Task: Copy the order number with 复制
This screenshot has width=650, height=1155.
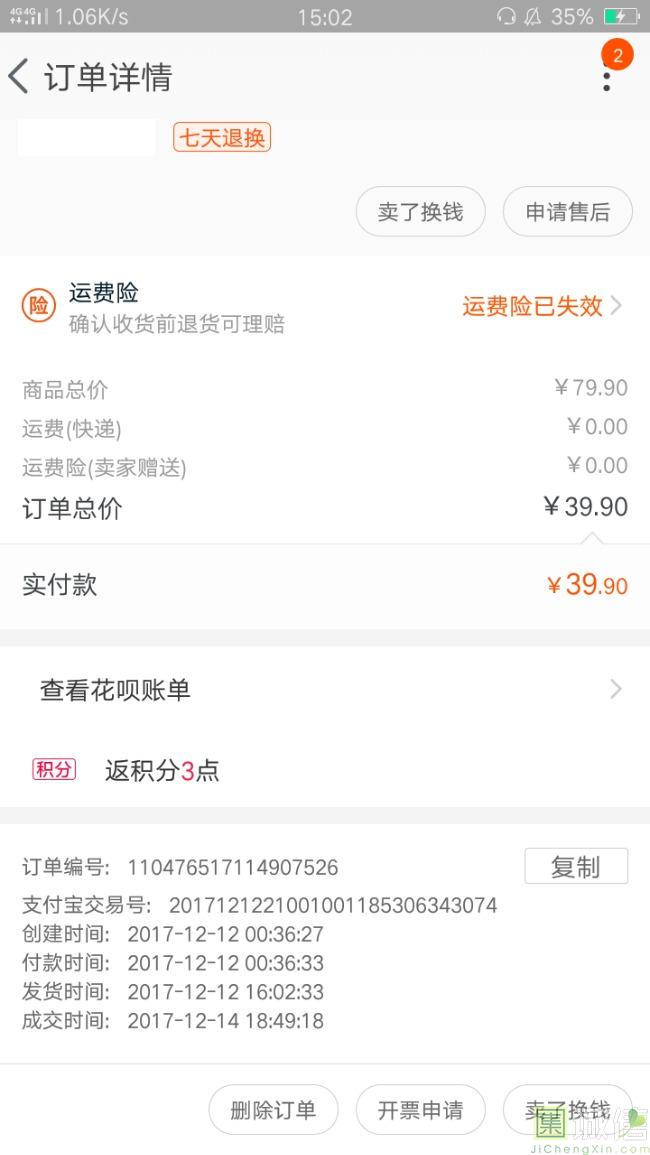Action: coord(576,866)
